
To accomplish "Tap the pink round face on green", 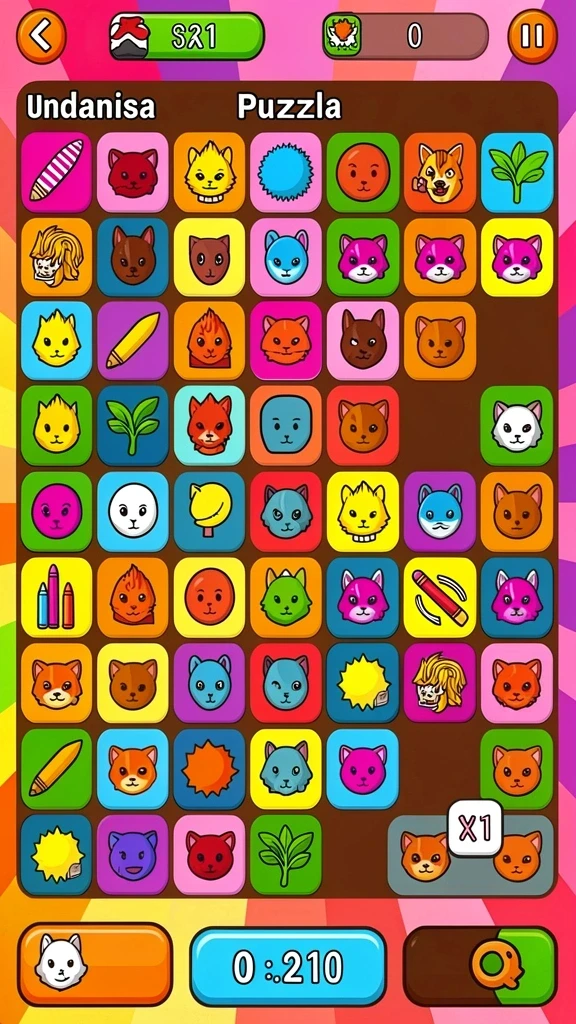I will (57, 511).
